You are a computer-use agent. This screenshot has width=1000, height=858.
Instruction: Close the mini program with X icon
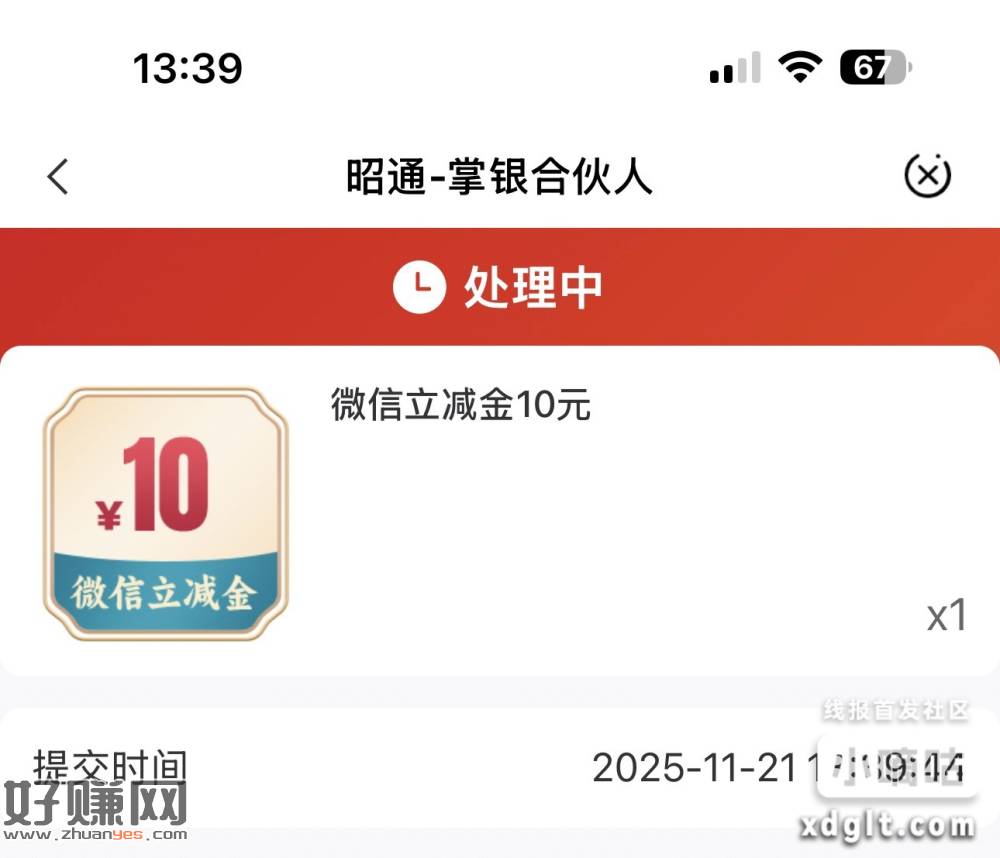(x=927, y=177)
